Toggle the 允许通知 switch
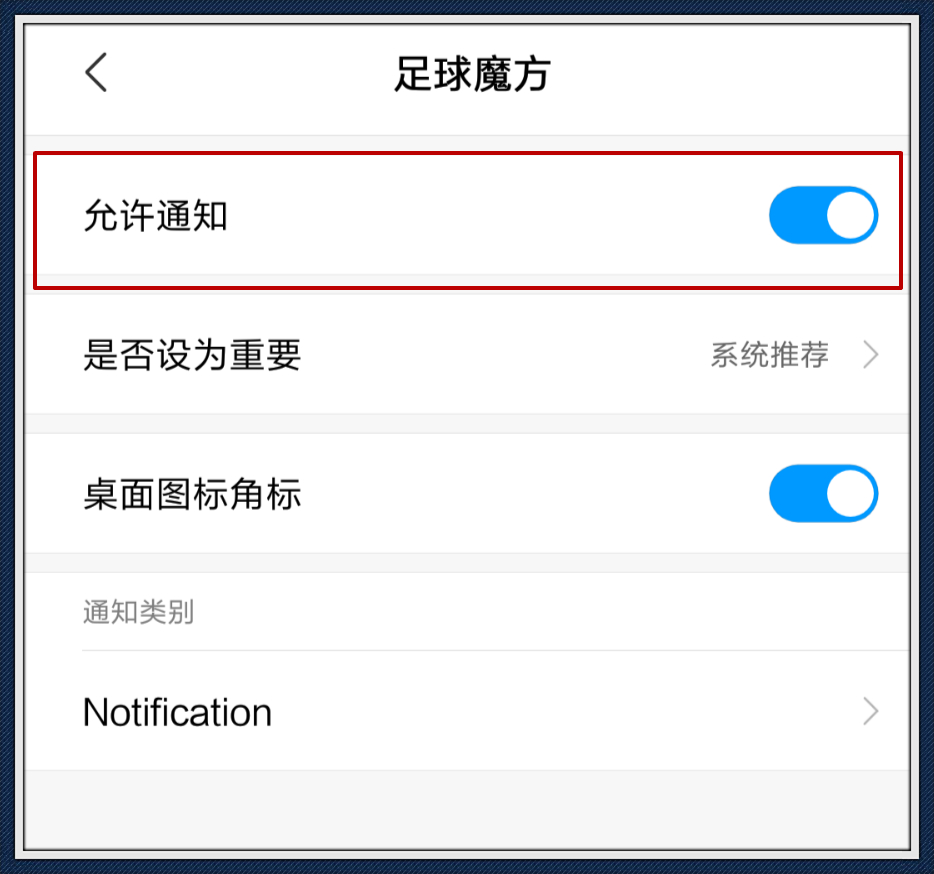The image size is (934, 874). [822, 216]
